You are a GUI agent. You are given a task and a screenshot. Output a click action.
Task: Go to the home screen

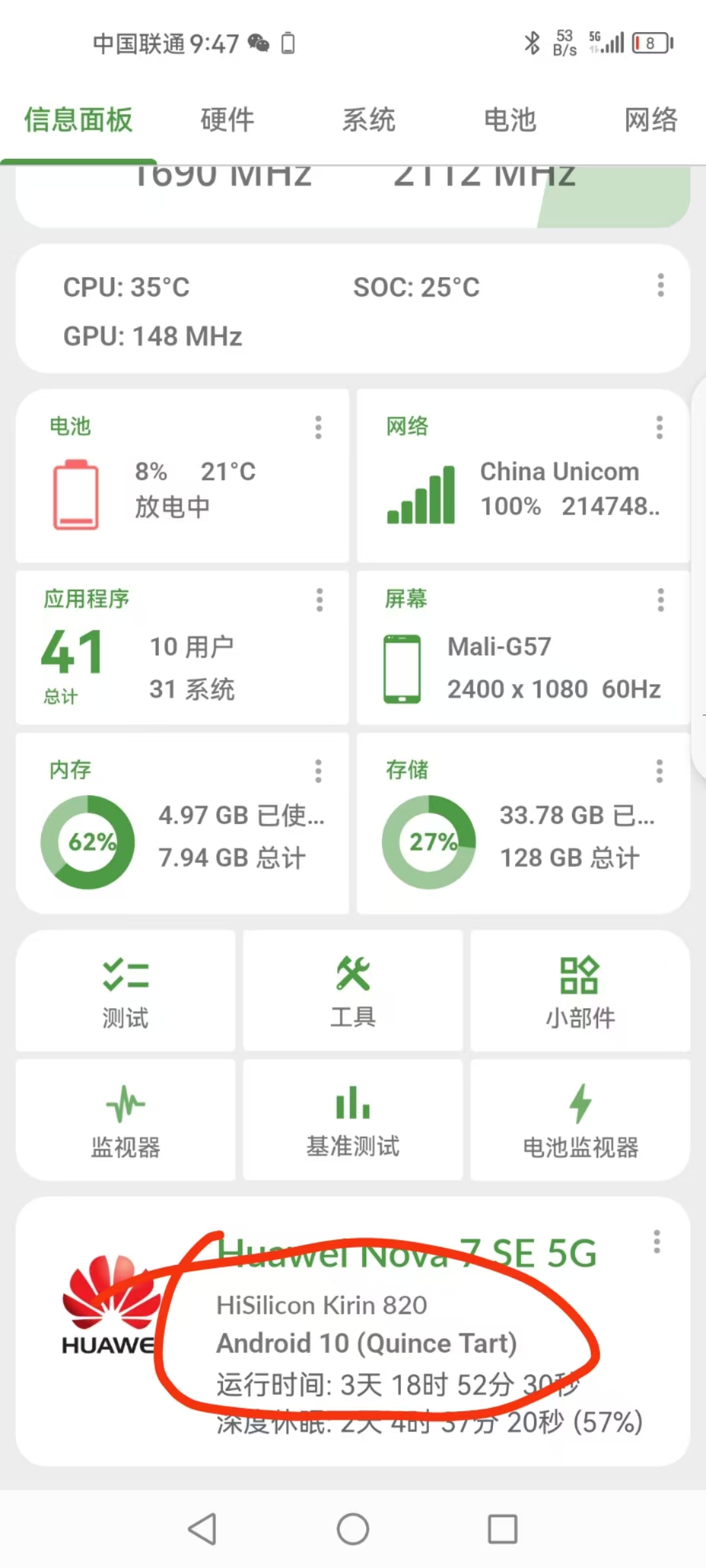tap(353, 1529)
